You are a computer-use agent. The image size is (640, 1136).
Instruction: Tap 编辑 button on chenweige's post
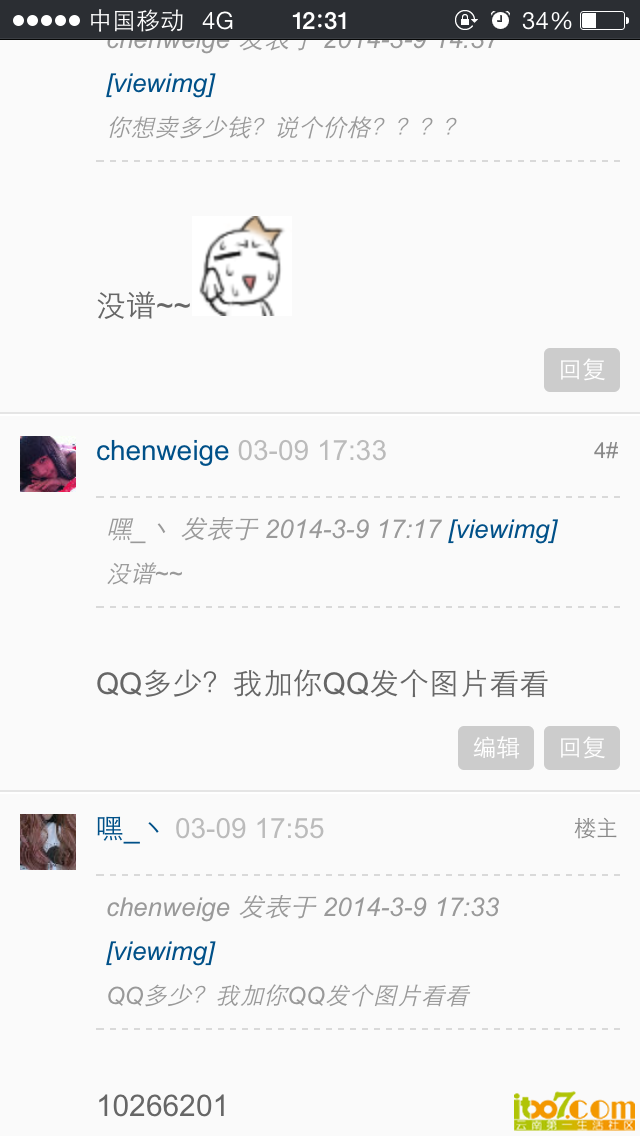[496, 748]
